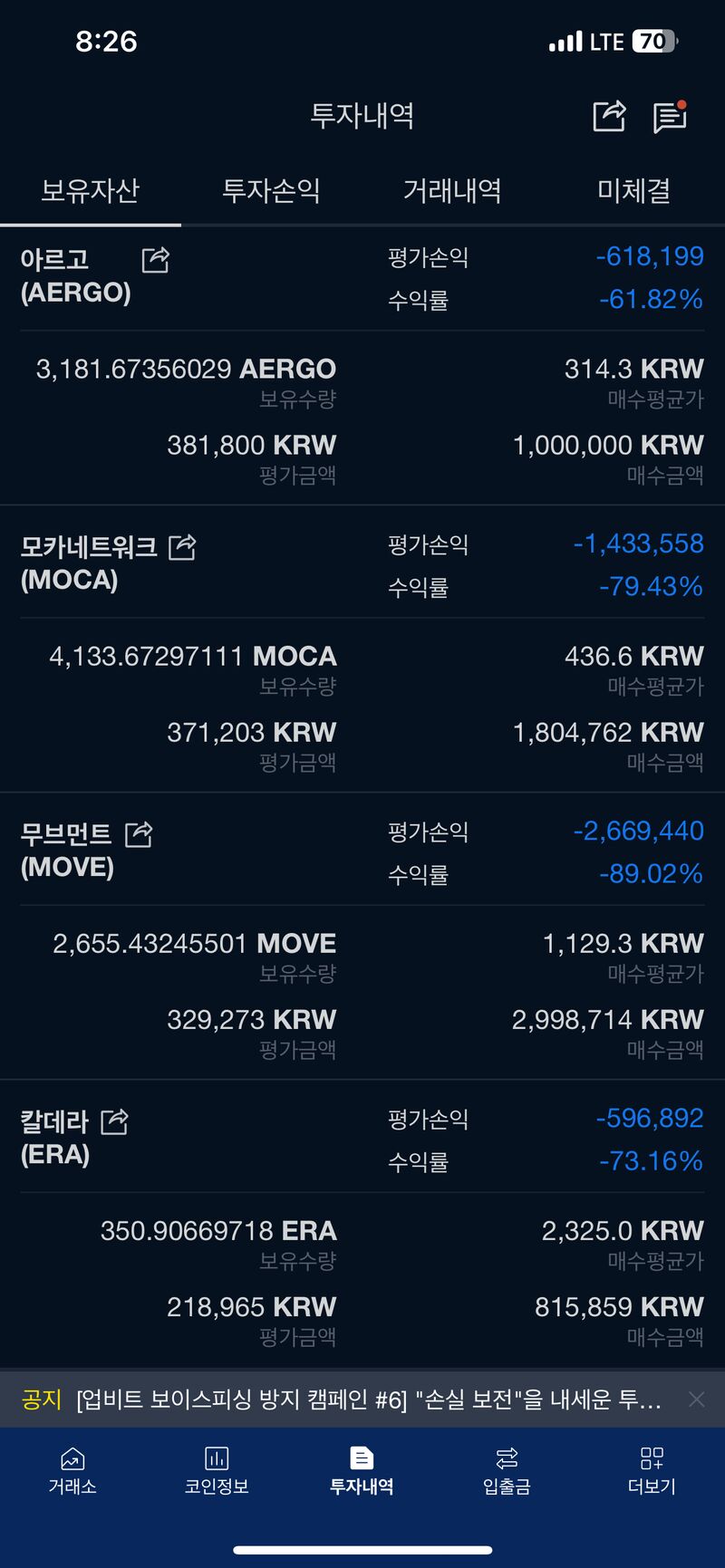Viewport: 725px width, 1568px height.
Task: Share the 아르고 (AERGO) holding
Action: tap(156, 260)
